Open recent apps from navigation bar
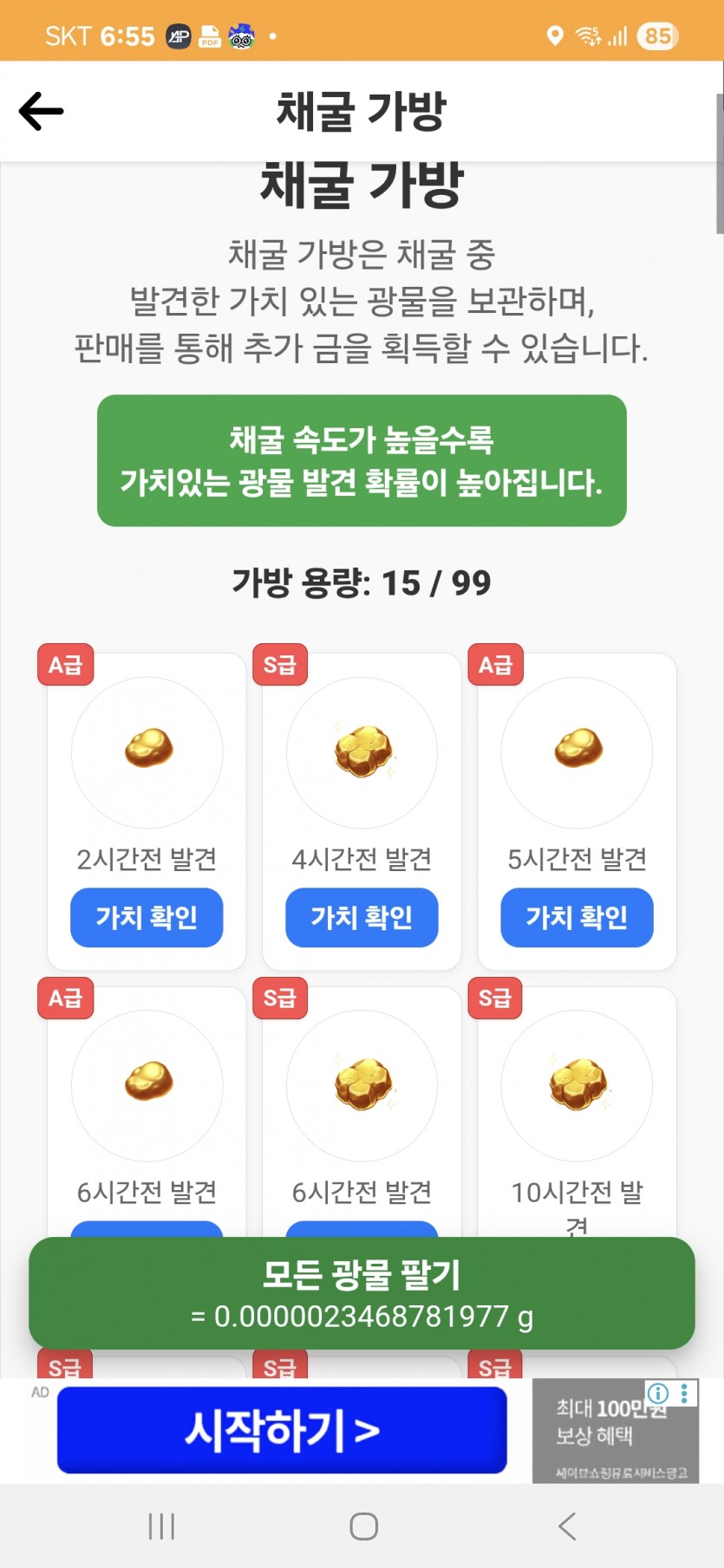The image size is (724, 1568). (161, 1526)
